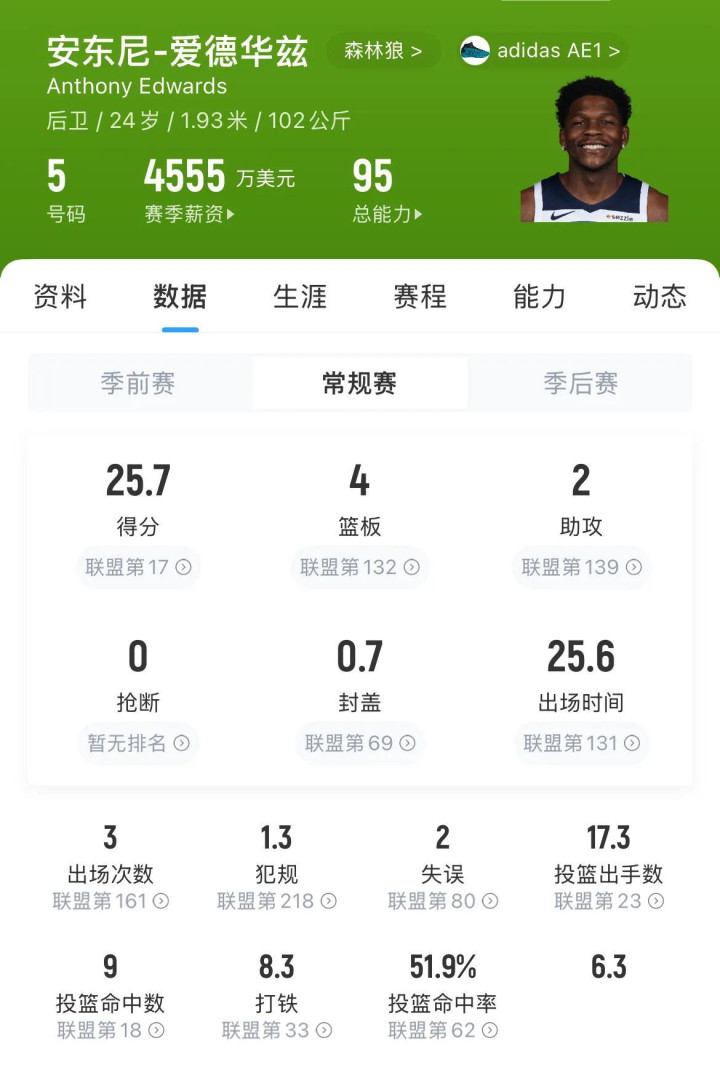Image resolution: width=720 pixels, height=1091 pixels.
Task: View the 篮板 ranking 联盟第132
Action: coord(360,567)
